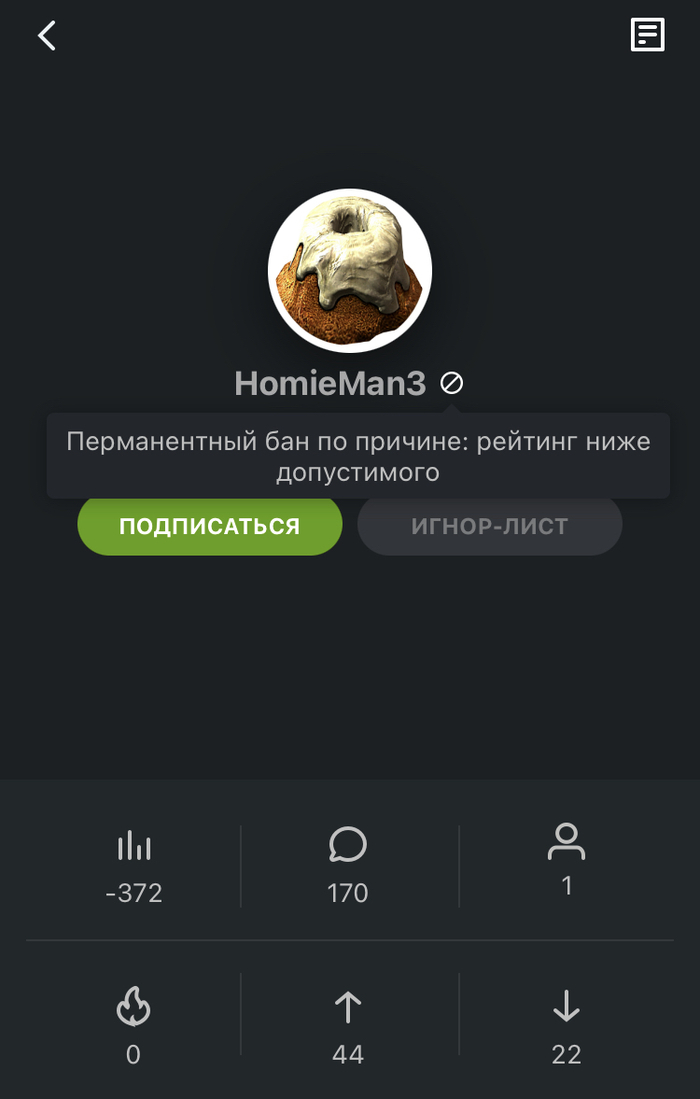The width and height of the screenshot is (700, 1099).
Task: Tap the ban icon next to HomieMan3
Action: [x=452, y=382]
